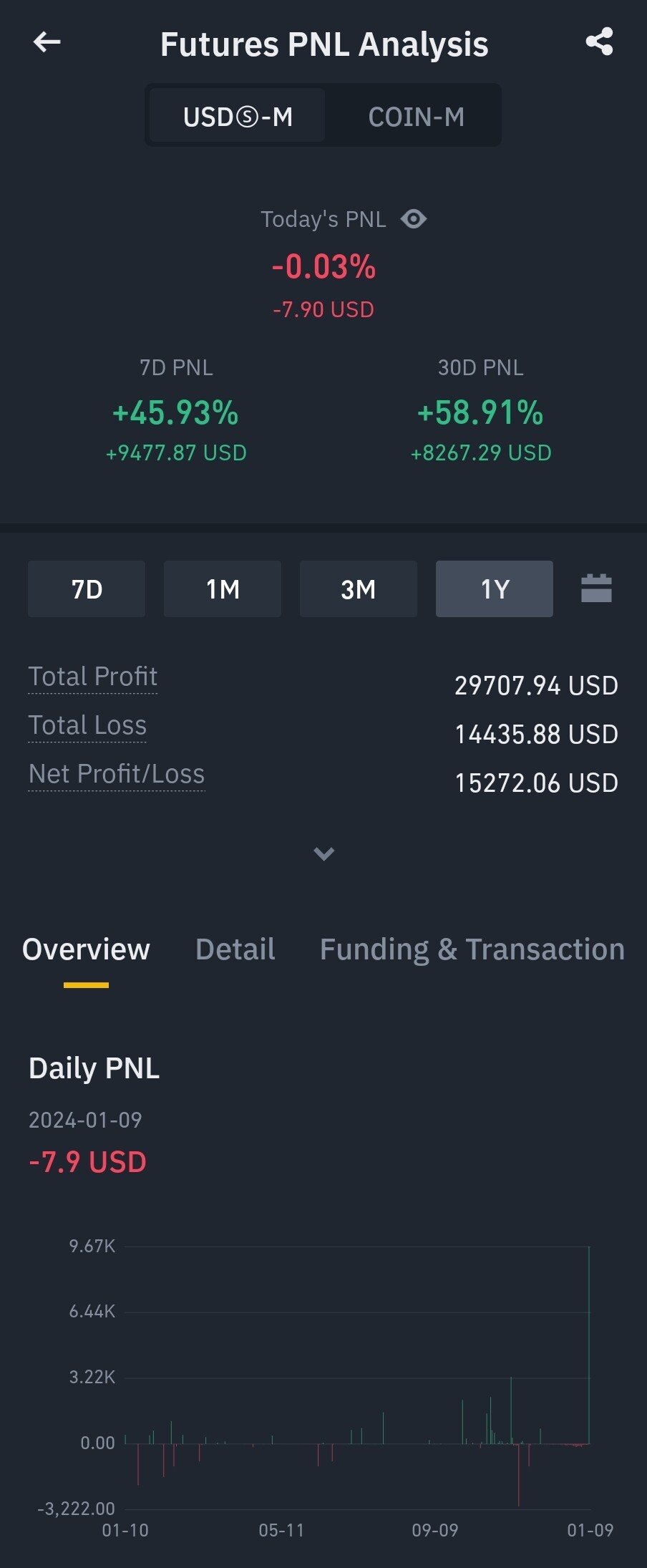Tap the 1Y range button
The width and height of the screenshot is (647, 1568).
[494, 589]
